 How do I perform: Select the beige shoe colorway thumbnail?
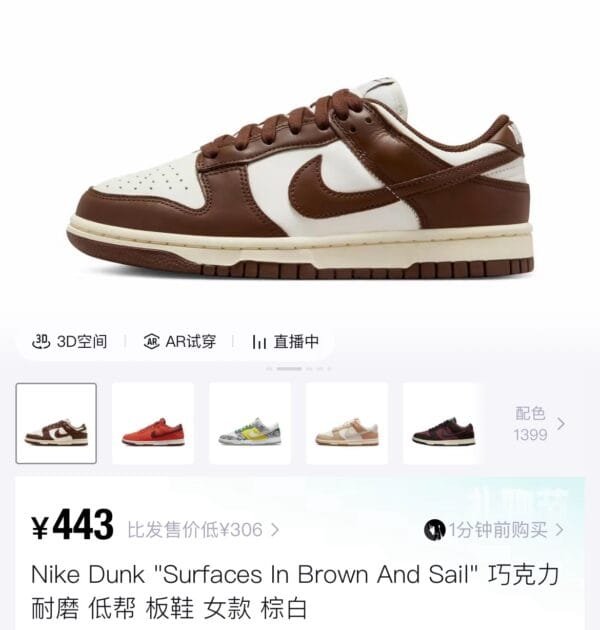pyautogui.click(x=347, y=424)
